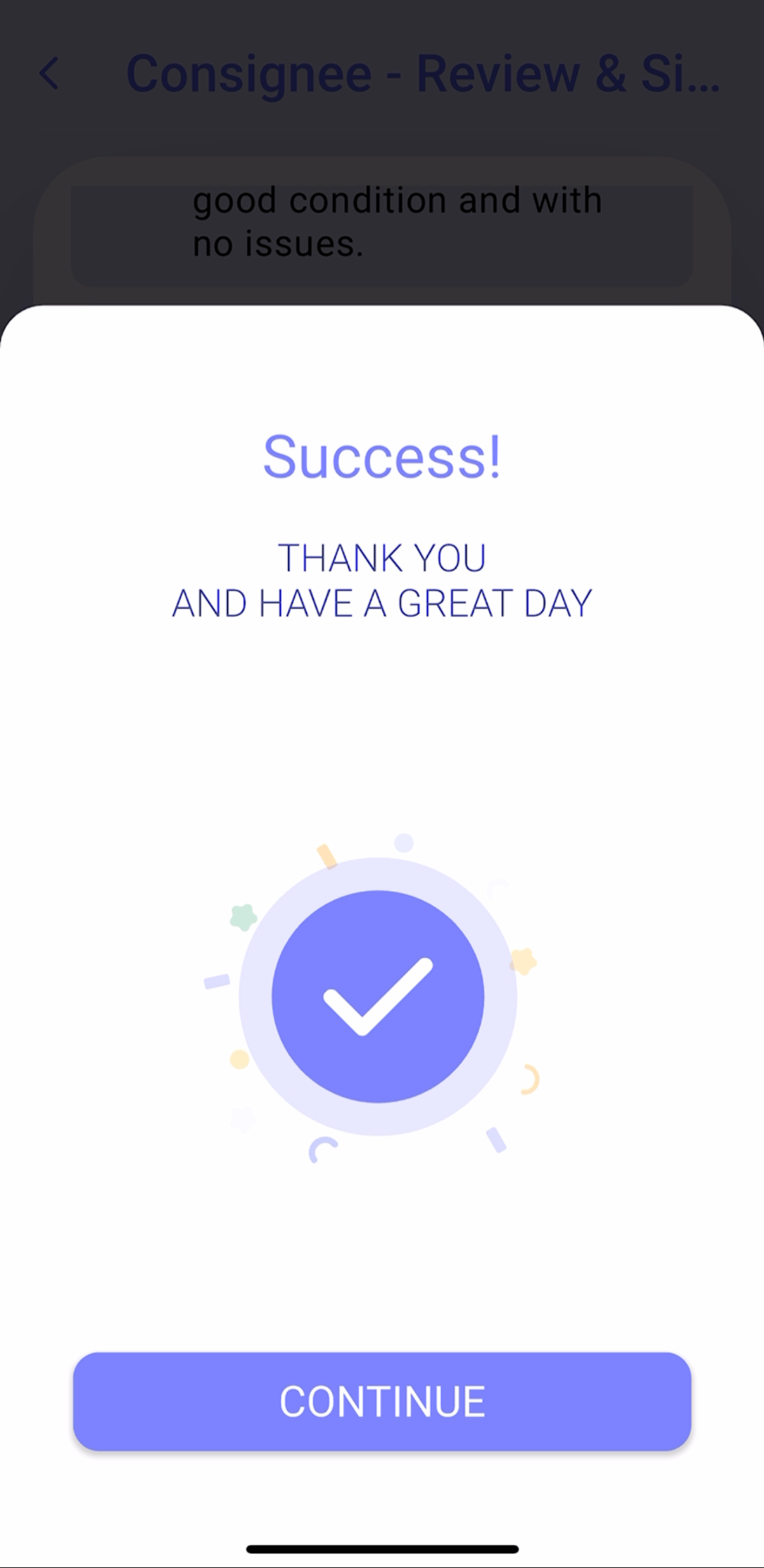The image size is (764, 1568).
Task: Go back using the header arrow
Action: point(49,74)
